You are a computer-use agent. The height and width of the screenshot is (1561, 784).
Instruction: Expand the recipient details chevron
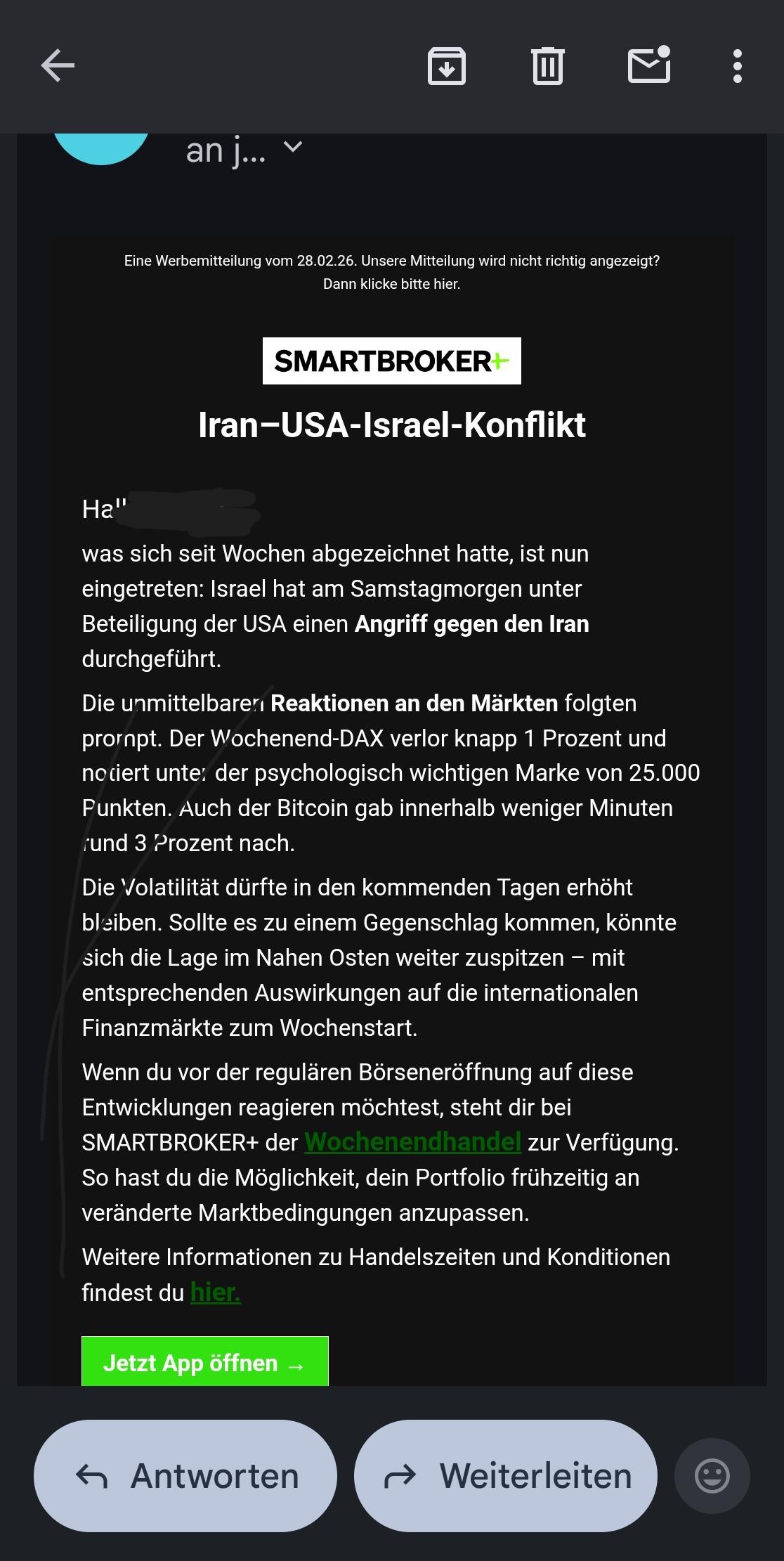tap(293, 147)
